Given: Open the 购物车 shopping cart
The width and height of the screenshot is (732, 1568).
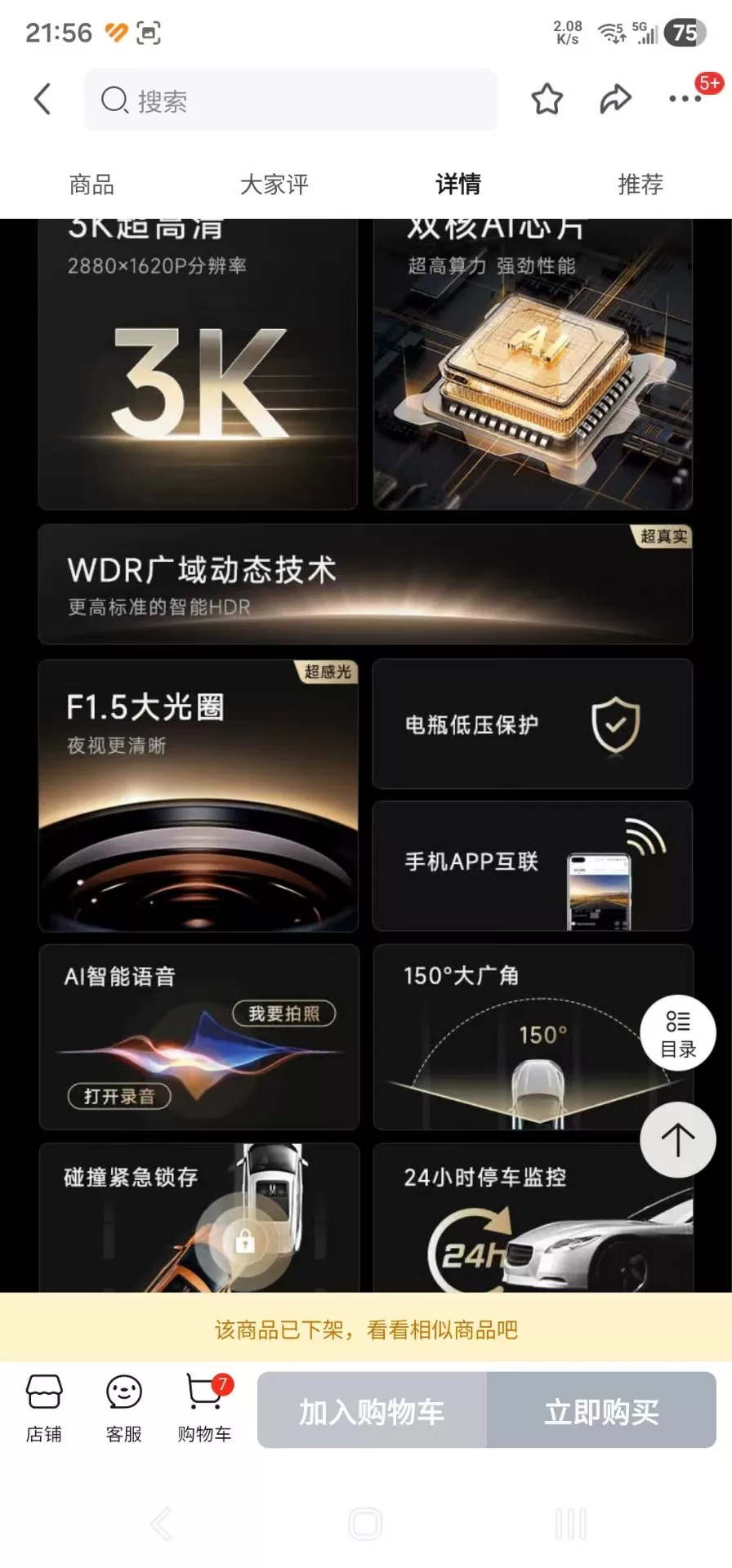Looking at the screenshot, I should 204,1409.
